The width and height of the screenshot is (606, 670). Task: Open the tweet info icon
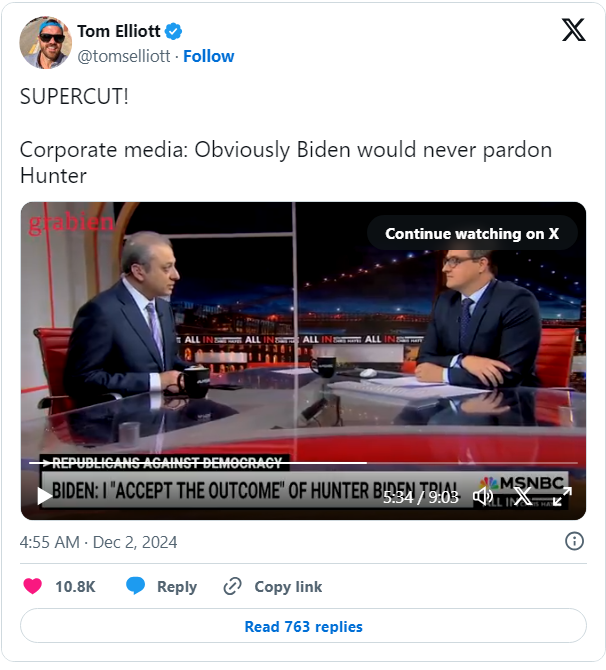coord(574,541)
